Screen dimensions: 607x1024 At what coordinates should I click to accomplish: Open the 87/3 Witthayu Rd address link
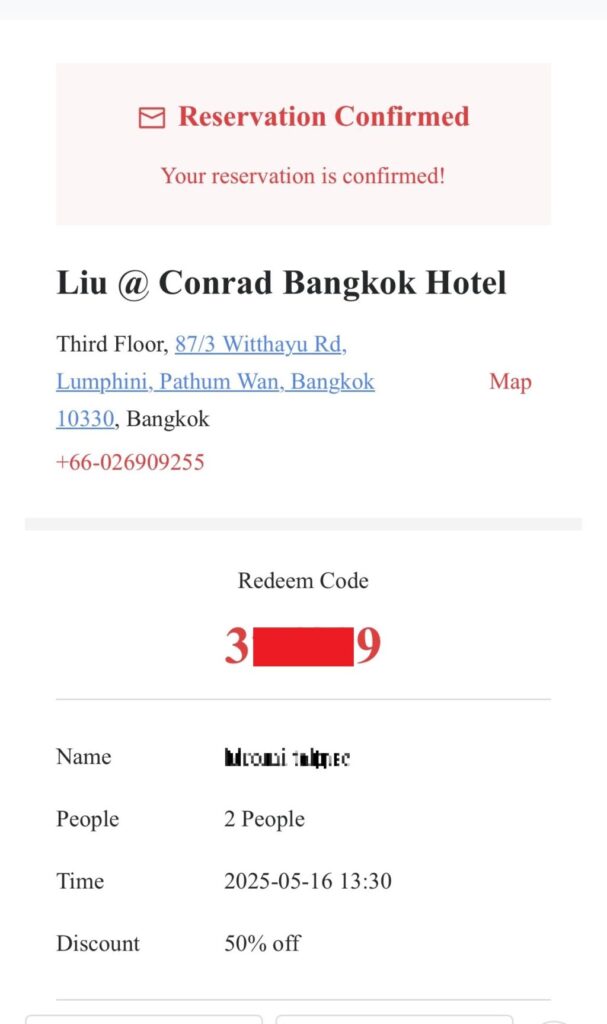tap(260, 345)
